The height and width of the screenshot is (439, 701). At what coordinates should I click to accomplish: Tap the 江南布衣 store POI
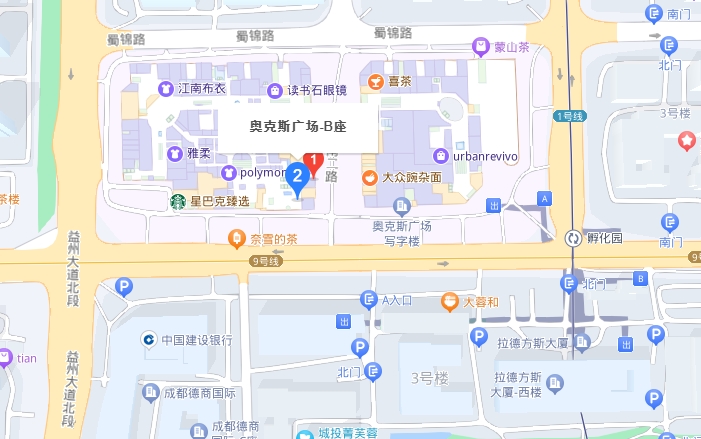164,88
